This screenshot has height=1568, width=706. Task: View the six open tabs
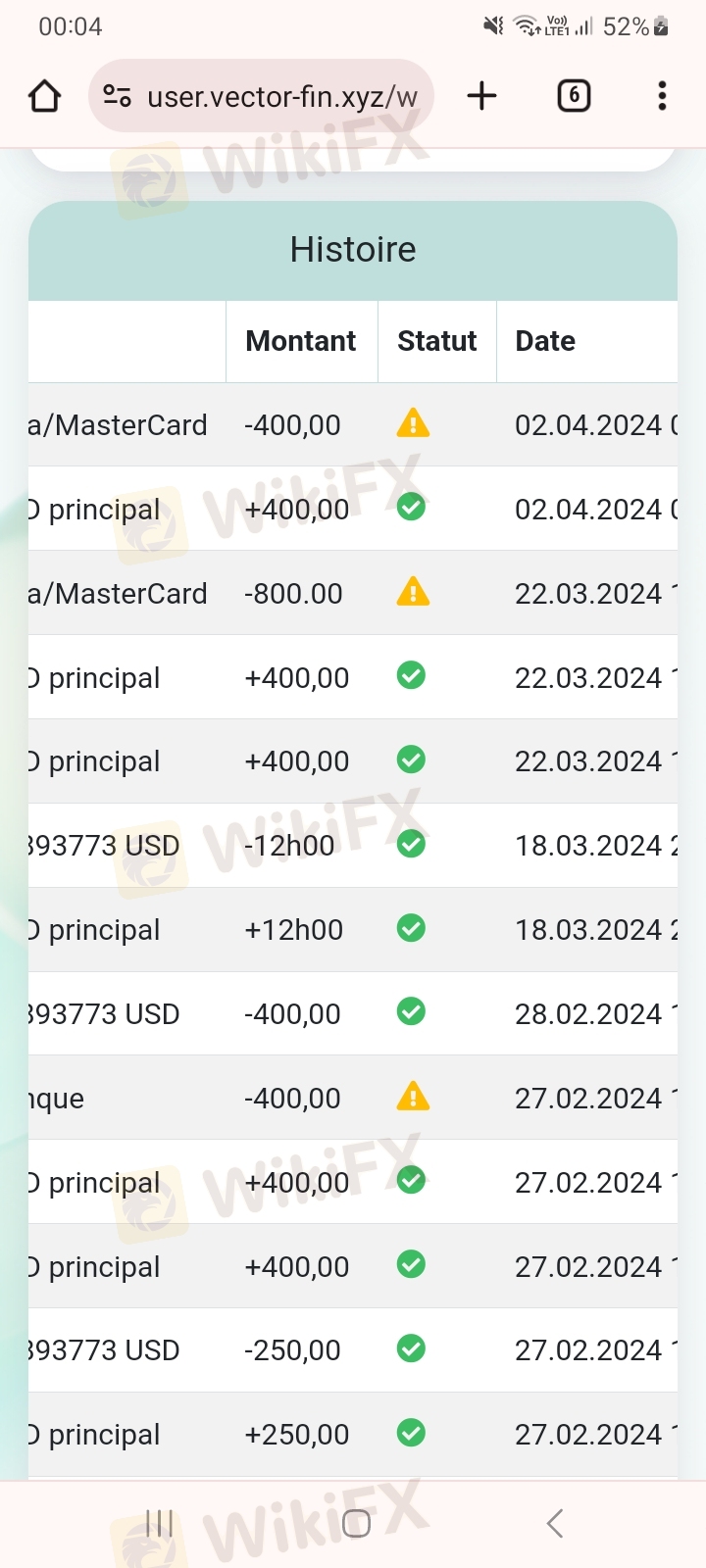(x=574, y=96)
